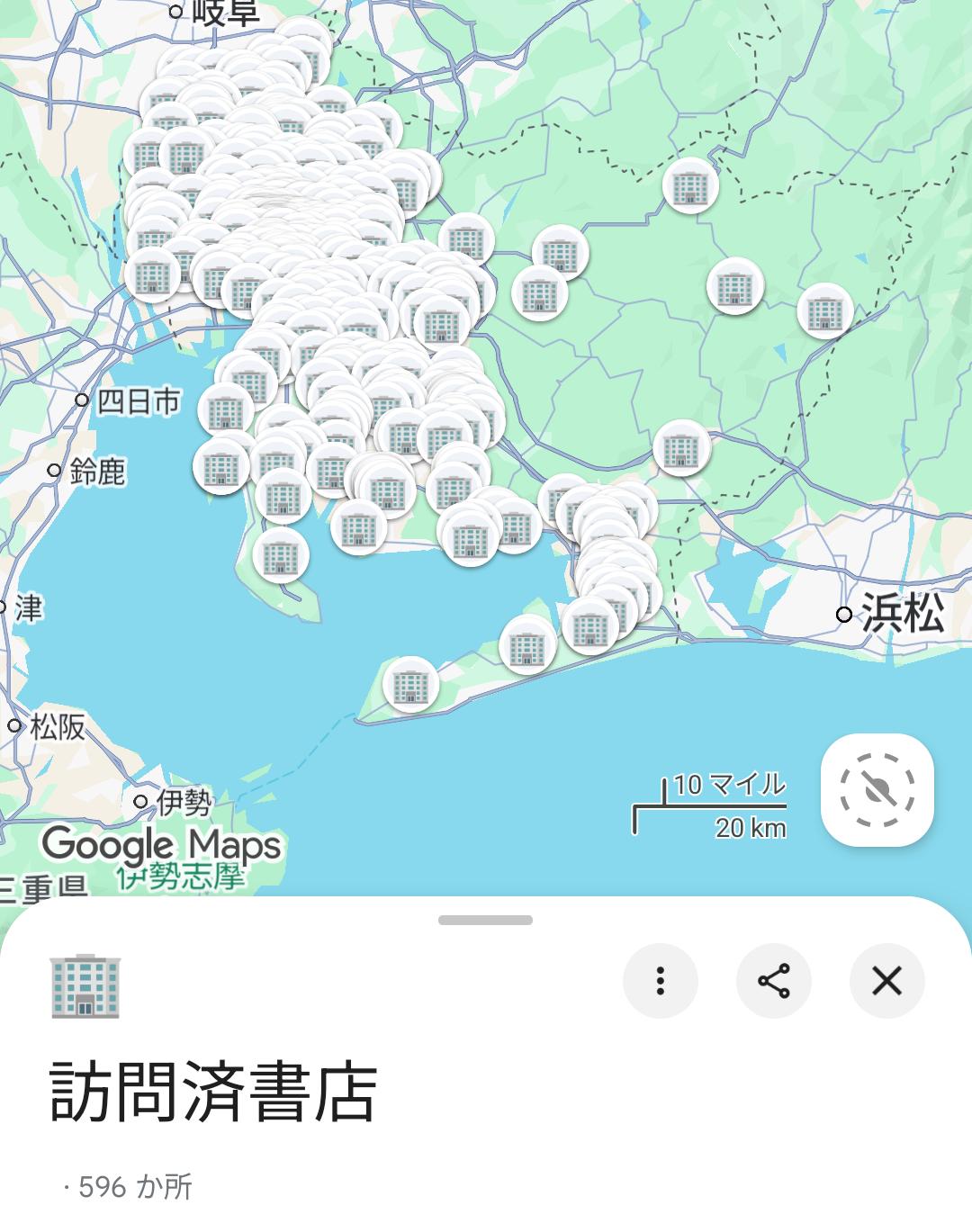Tap the location compass button
Viewport: 972px width, 1232px height.
pyautogui.click(x=877, y=790)
